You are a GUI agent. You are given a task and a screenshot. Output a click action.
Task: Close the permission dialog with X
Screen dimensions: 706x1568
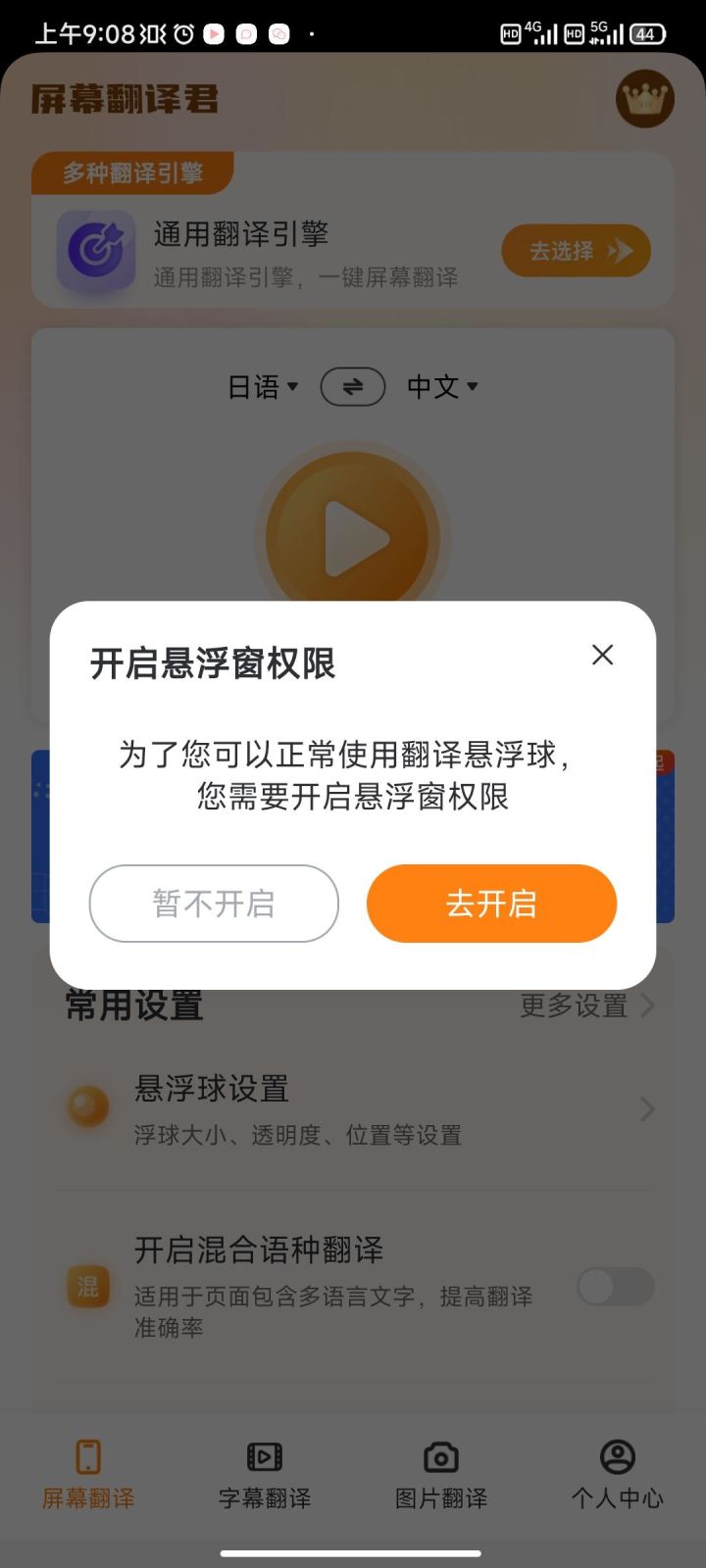click(x=602, y=655)
